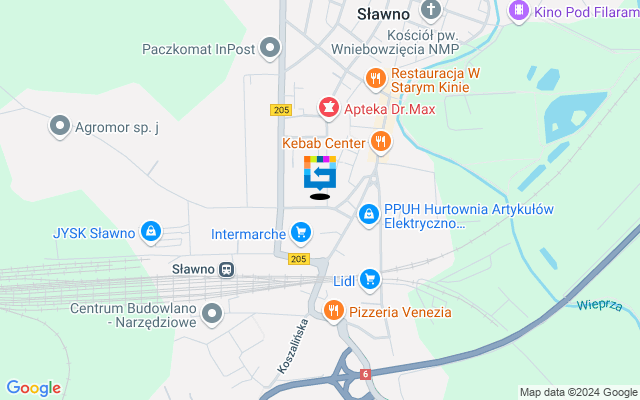Open Apteka Dr.Max pharmacy pin
The image size is (640, 400).
pos(326,107)
